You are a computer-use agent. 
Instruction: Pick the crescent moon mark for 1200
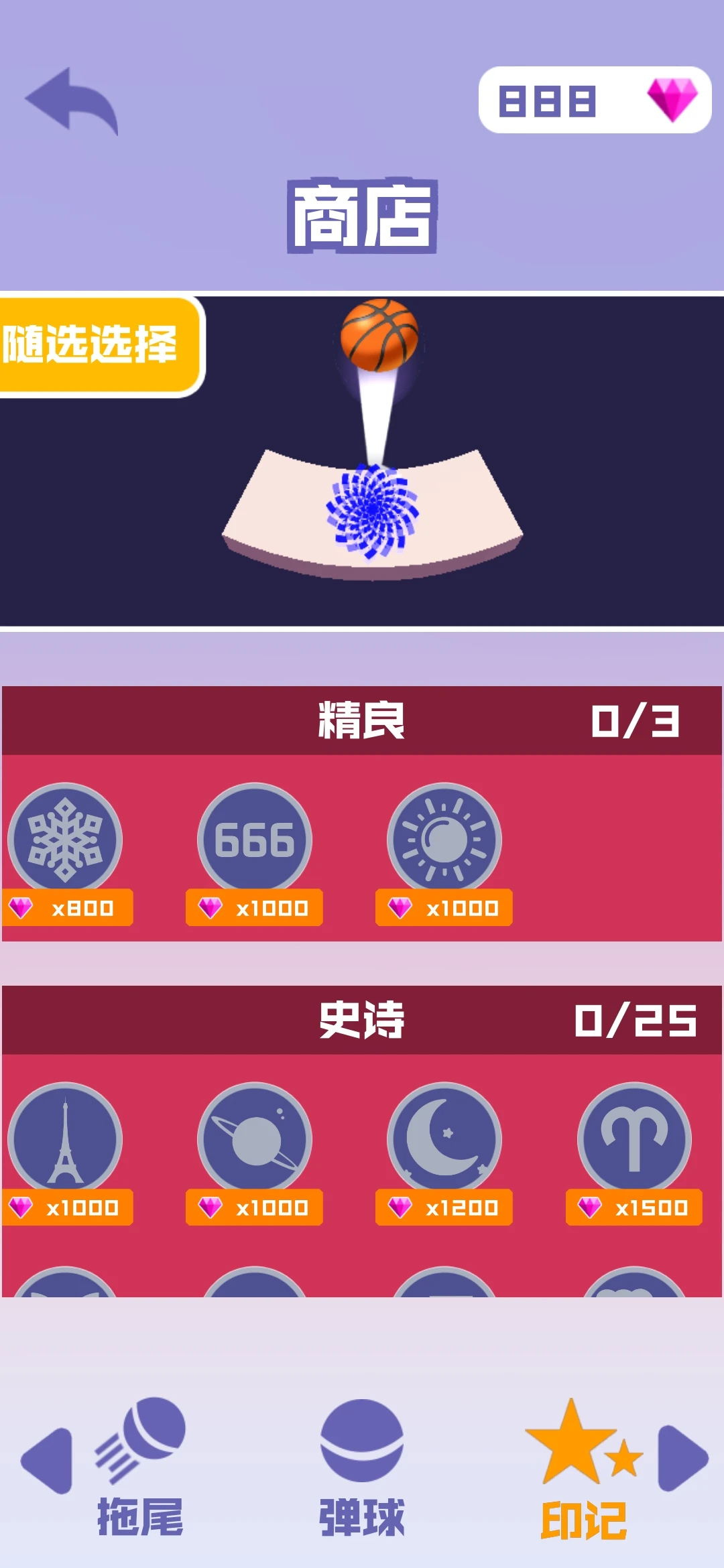pos(444,1139)
